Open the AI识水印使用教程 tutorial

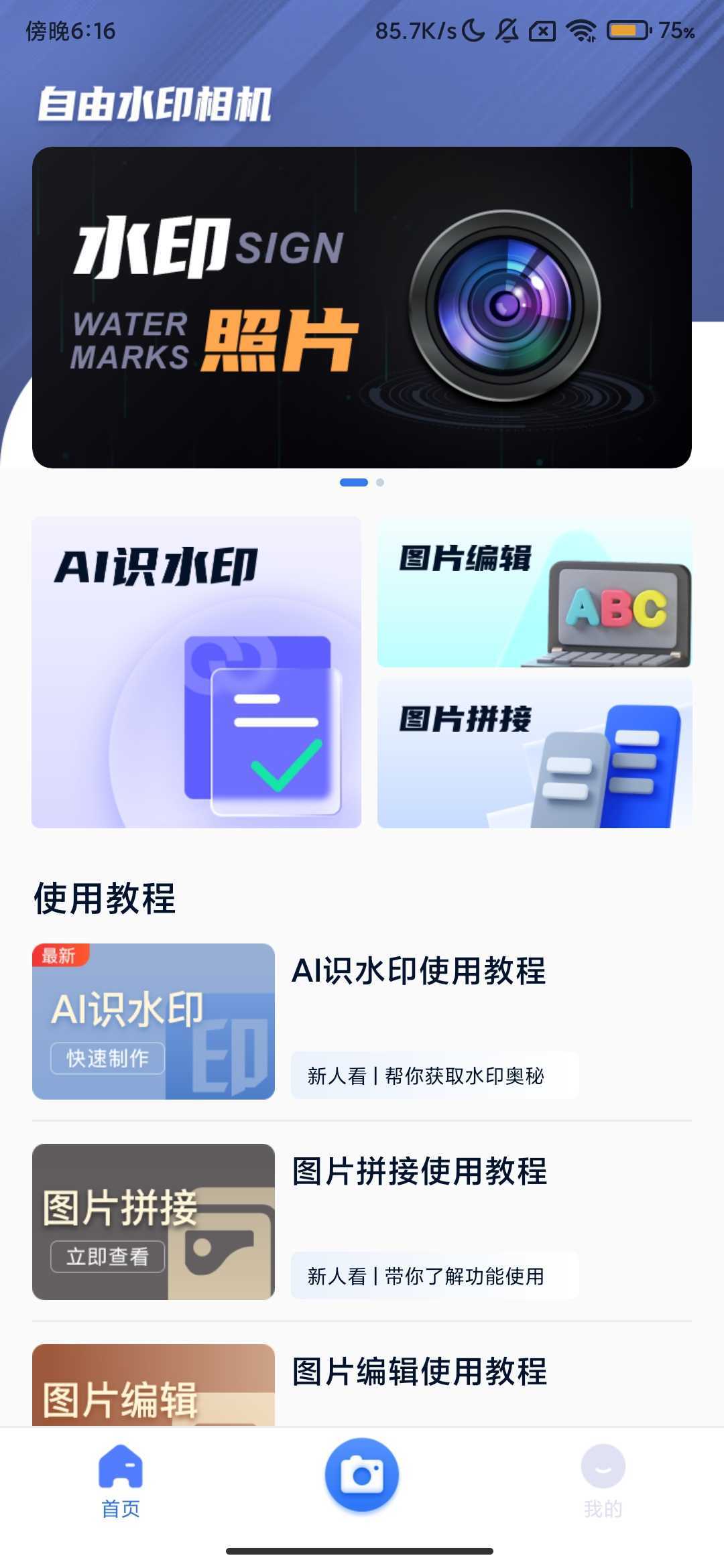(x=362, y=1021)
